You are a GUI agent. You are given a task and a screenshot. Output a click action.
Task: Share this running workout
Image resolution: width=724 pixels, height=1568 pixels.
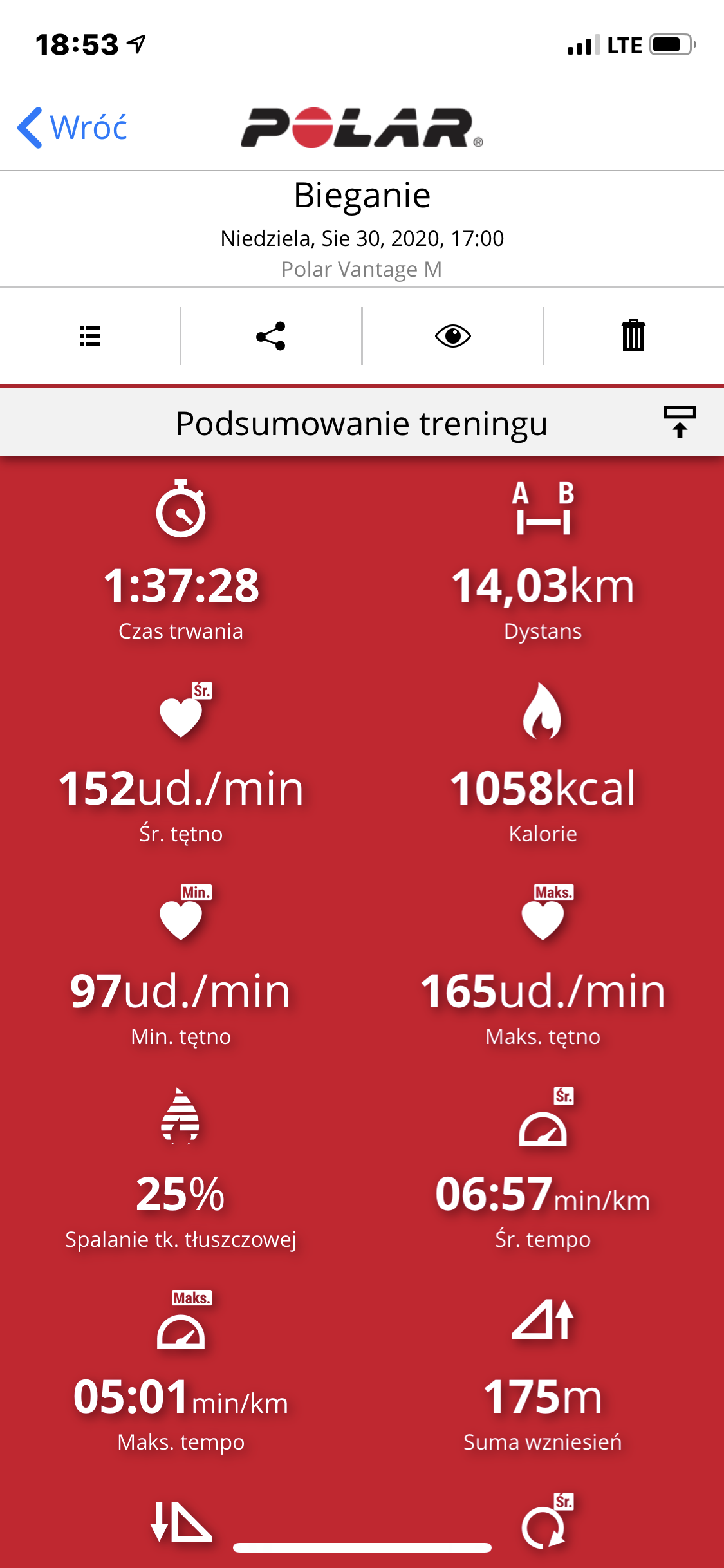[271, 336]
